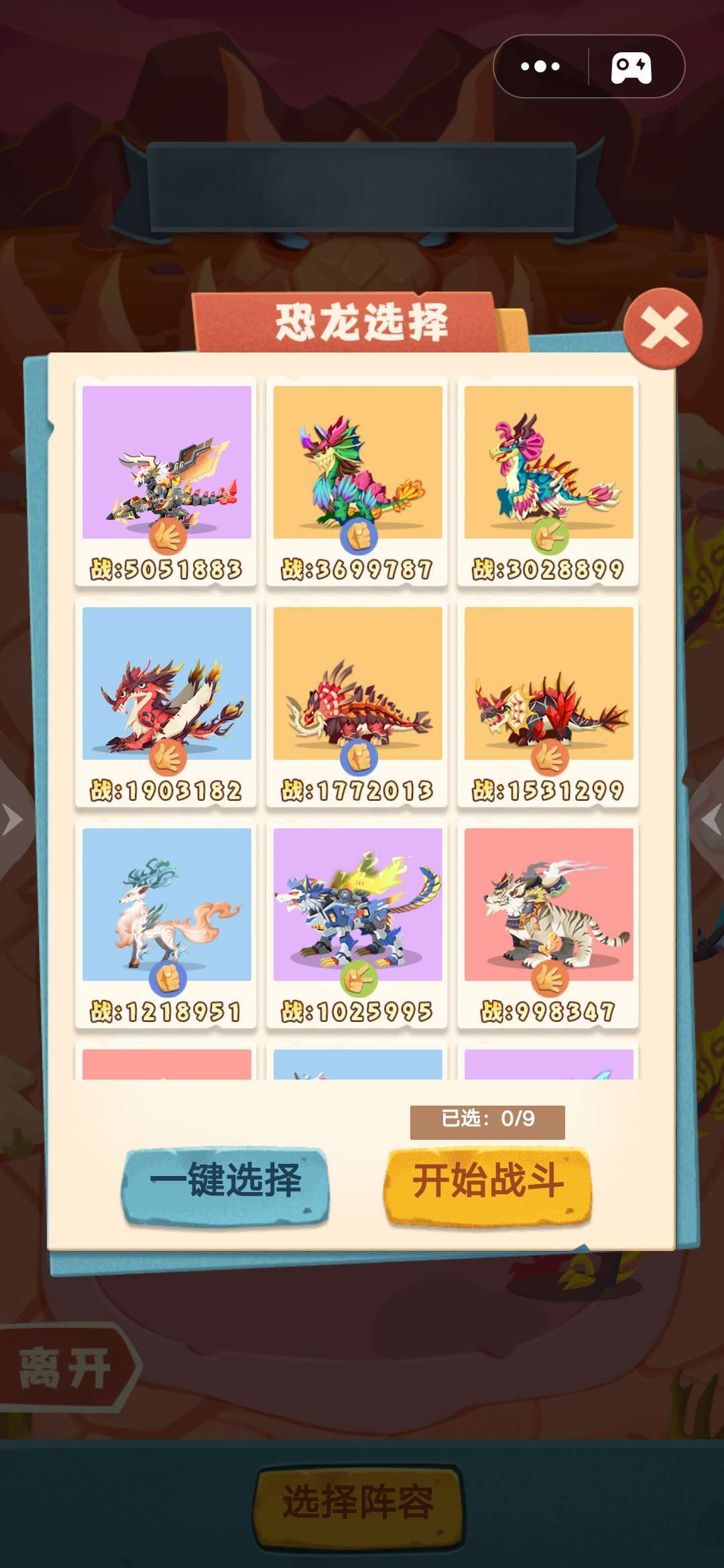This screenshot has height=1568, width=724.
Task: Pick the dinosaur with power 3028899
Action: coord(548,482)
